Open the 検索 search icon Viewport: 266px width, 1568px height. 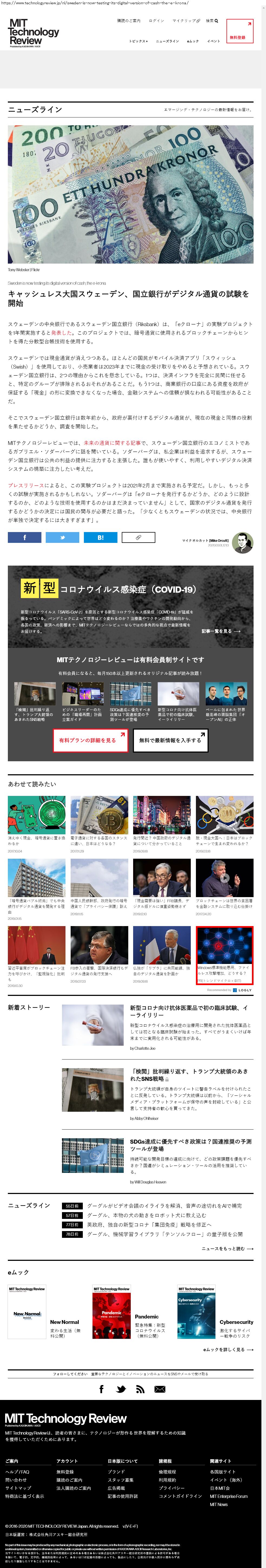coord(212,21)
